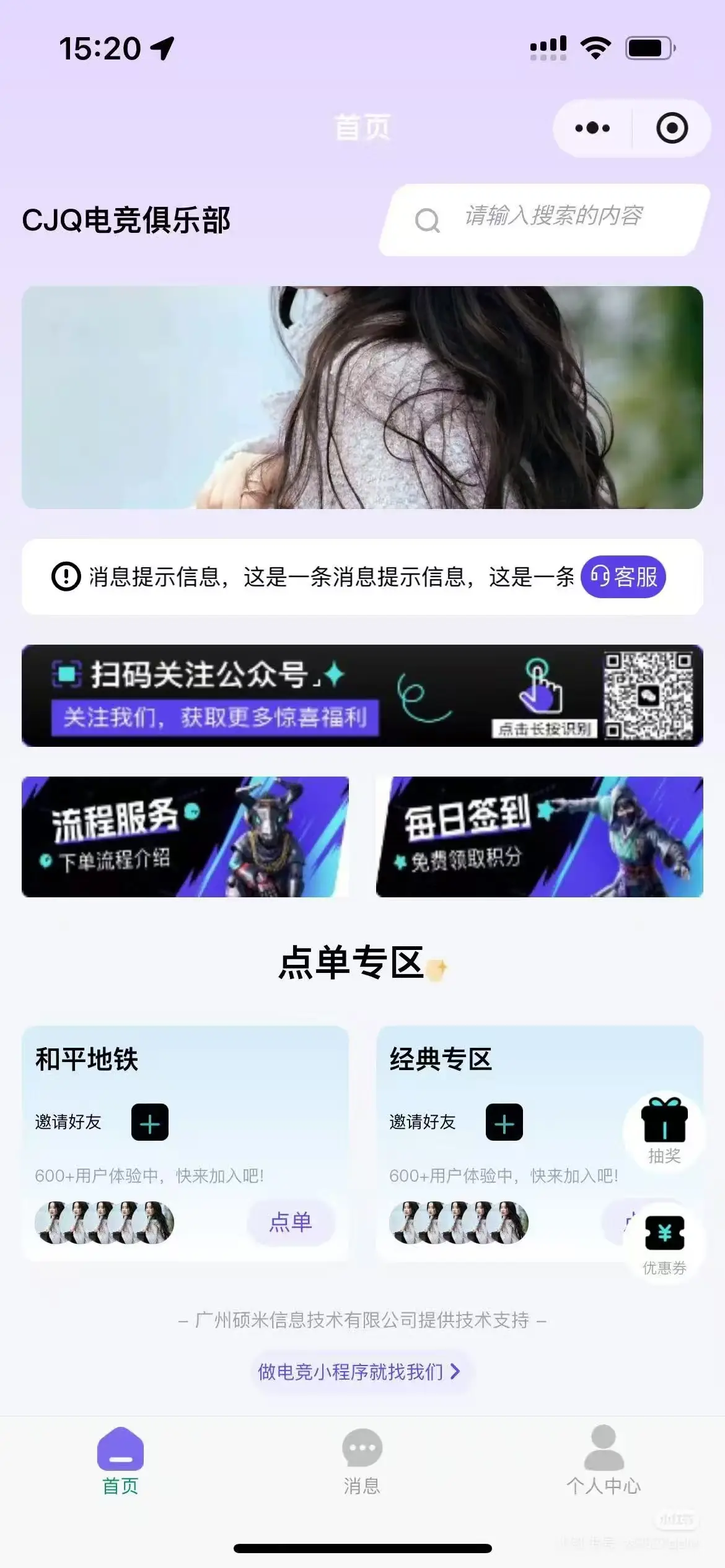Image resolution: width=725 pixels, height=1568 pixels.
Task: Invite a friend in 和平地铁 card
Action: [150, 1122]
